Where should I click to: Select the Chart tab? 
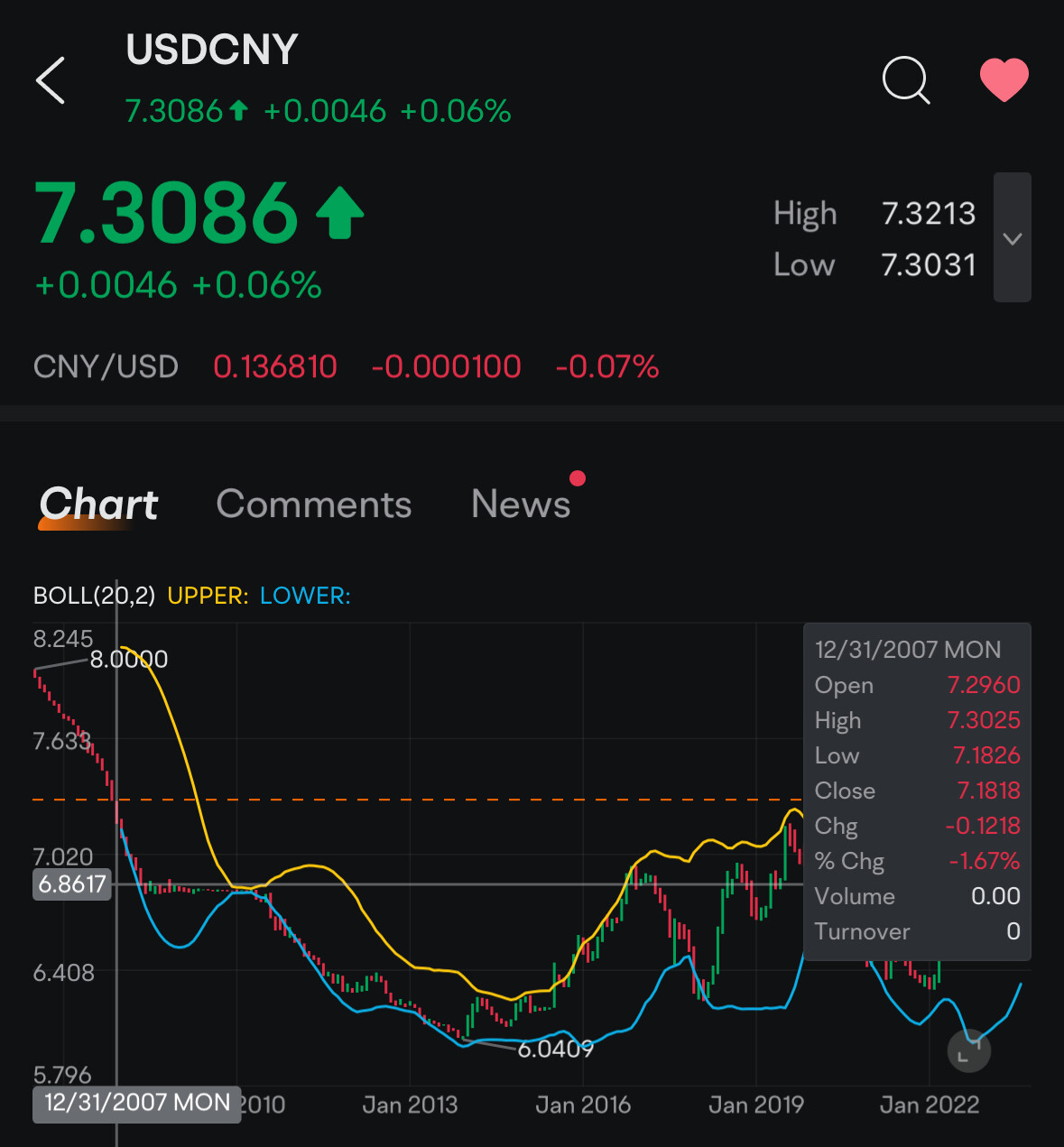tap(97, 504)
